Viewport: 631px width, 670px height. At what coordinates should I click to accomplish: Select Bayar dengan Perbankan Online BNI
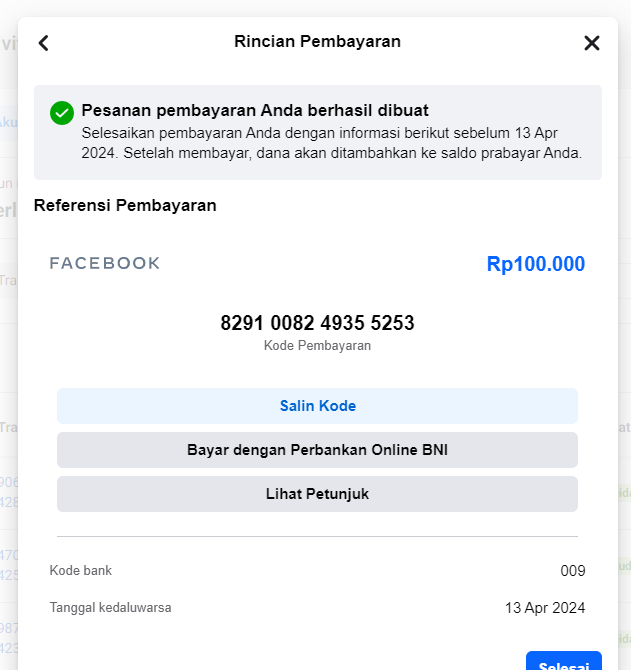[317, 450]
